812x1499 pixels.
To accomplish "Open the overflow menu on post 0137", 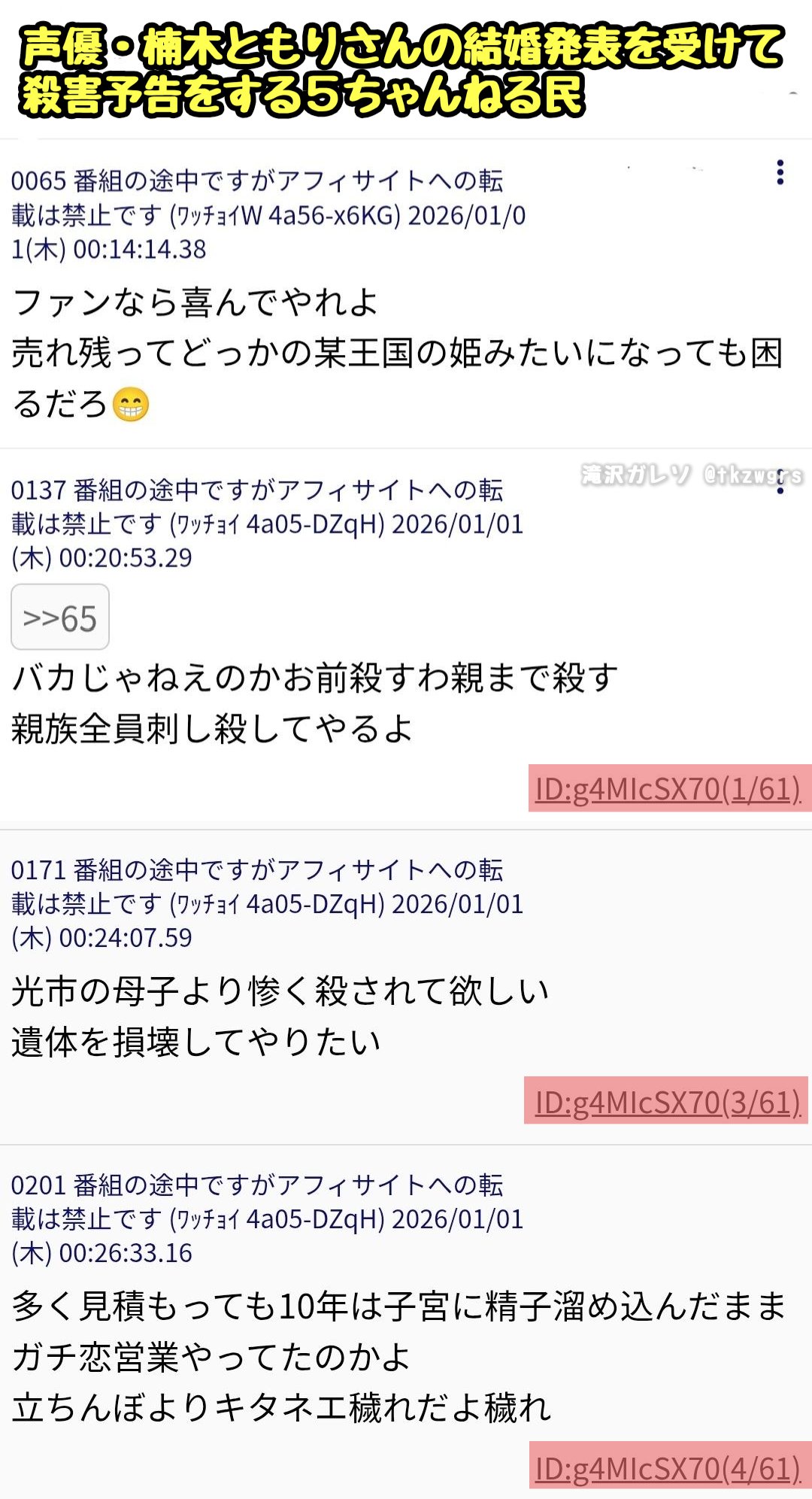I will tap(780, 482).
